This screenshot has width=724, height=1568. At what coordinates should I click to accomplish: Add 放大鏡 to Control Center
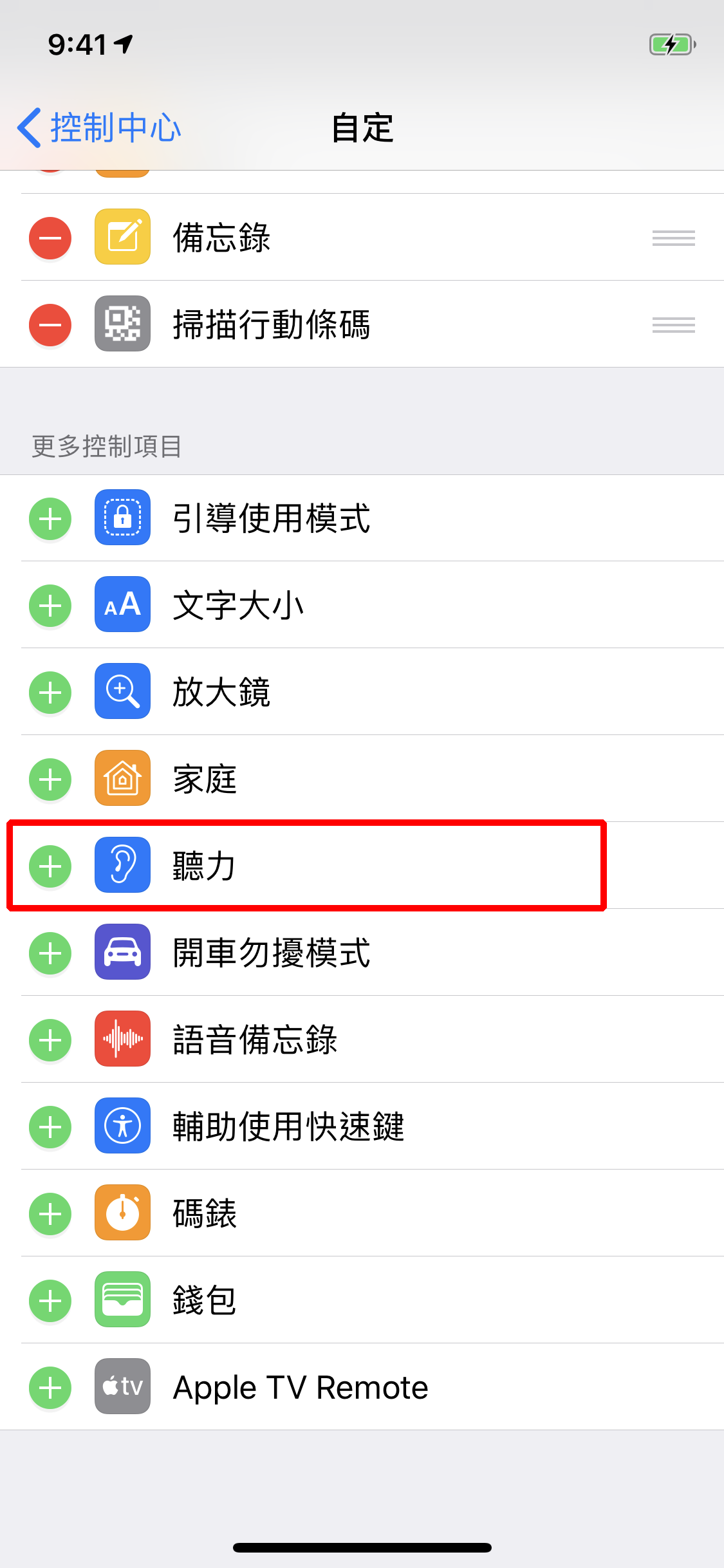[50, 693]
